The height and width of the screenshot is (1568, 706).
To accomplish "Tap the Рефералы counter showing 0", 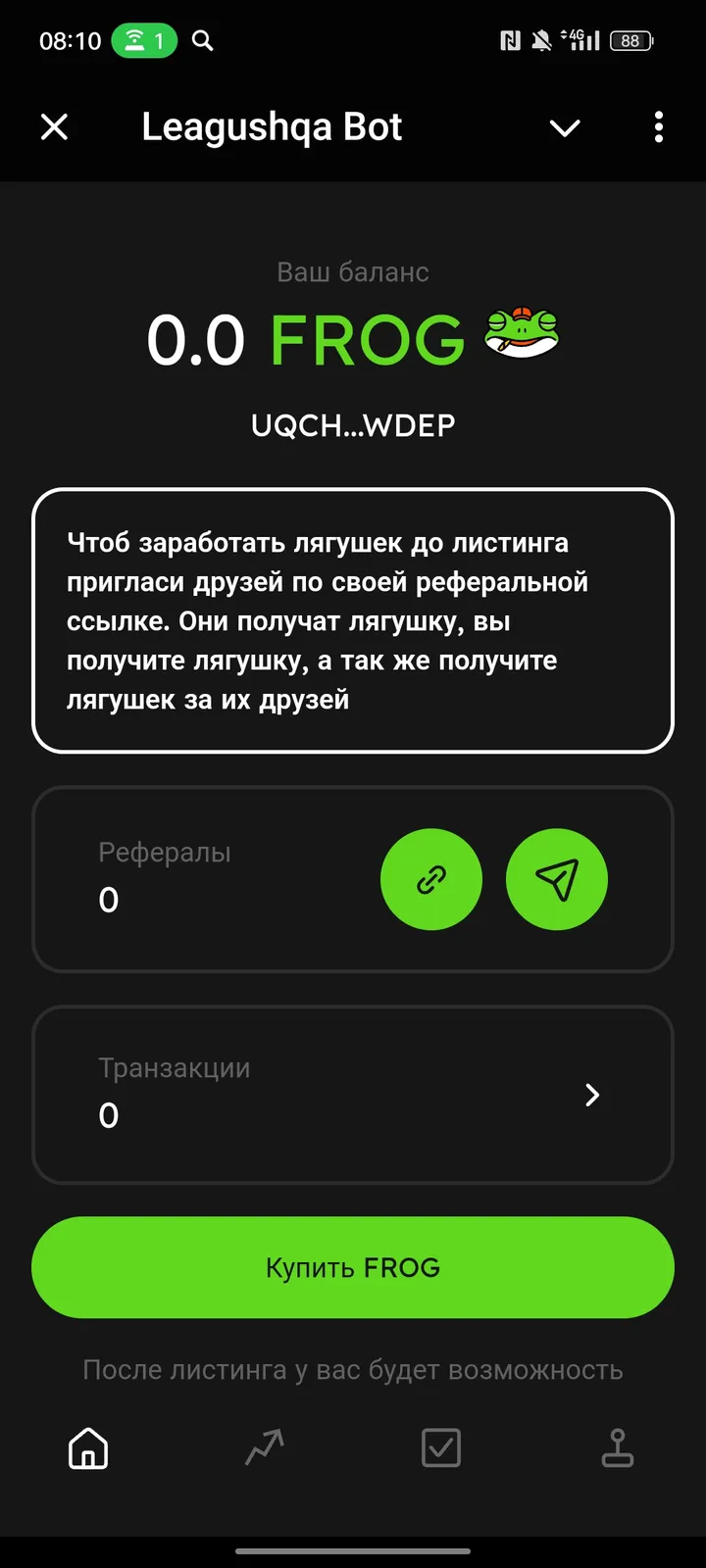I will click(108, 899).
